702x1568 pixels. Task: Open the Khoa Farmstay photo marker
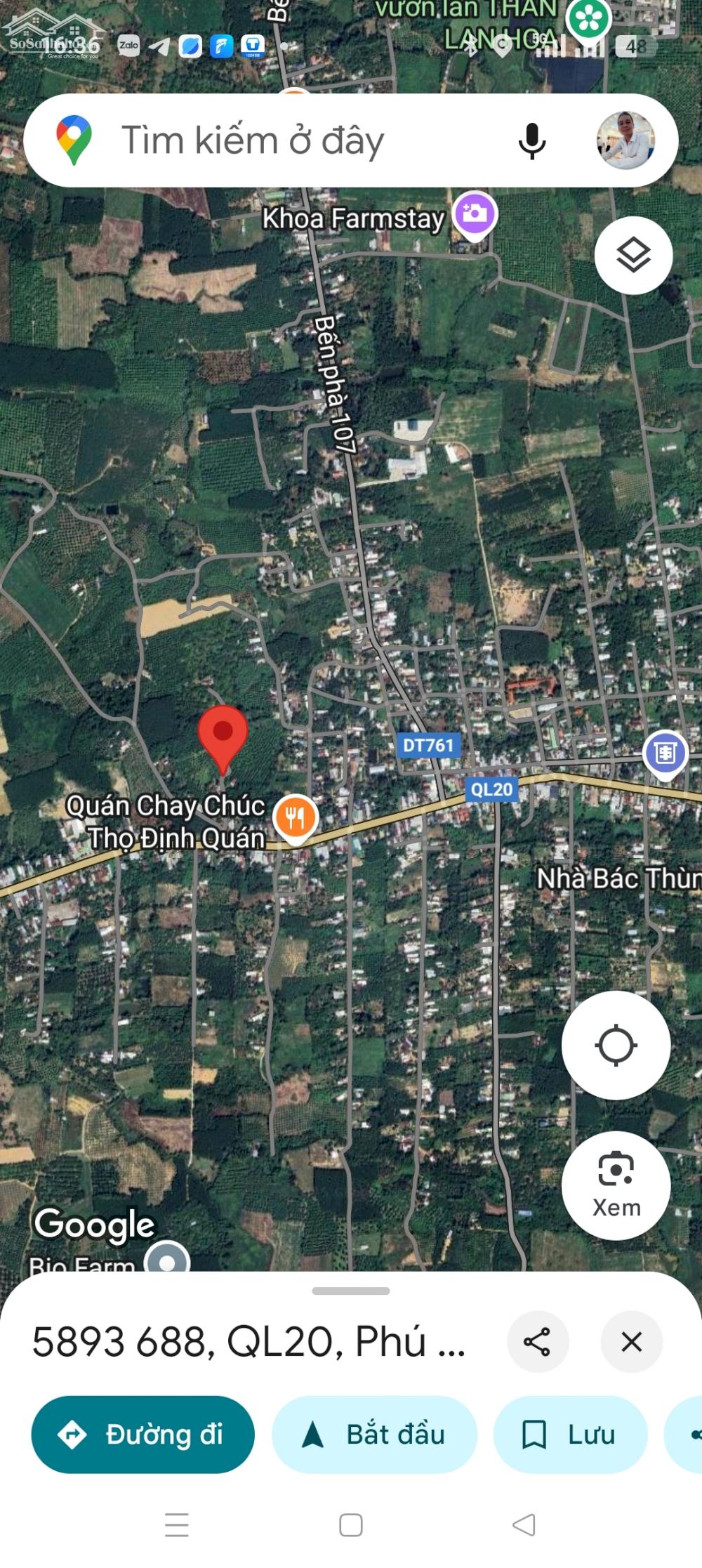[475, 215]
